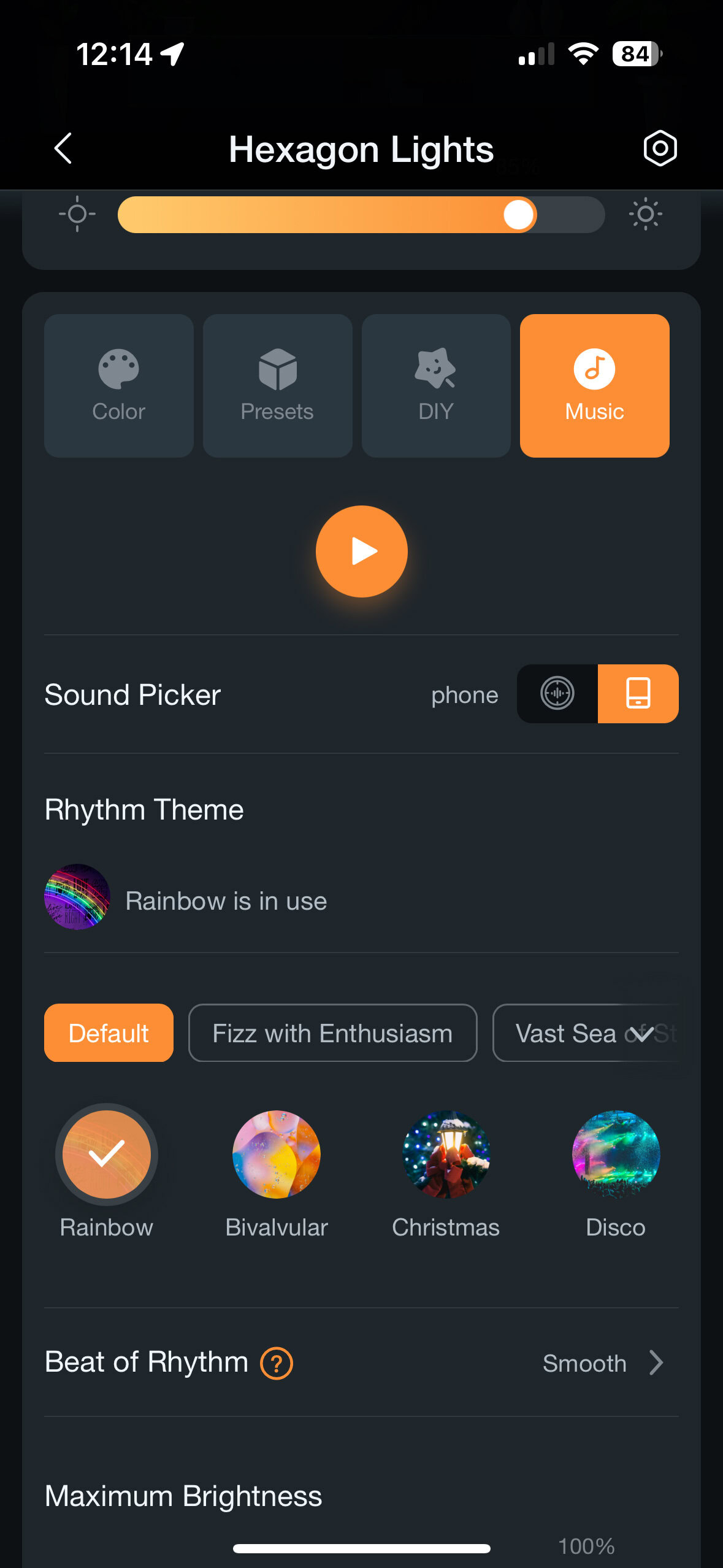This screenshot has width=723, height=1568.
Task: Select the Music mode tab
Action: pos(594,386)
